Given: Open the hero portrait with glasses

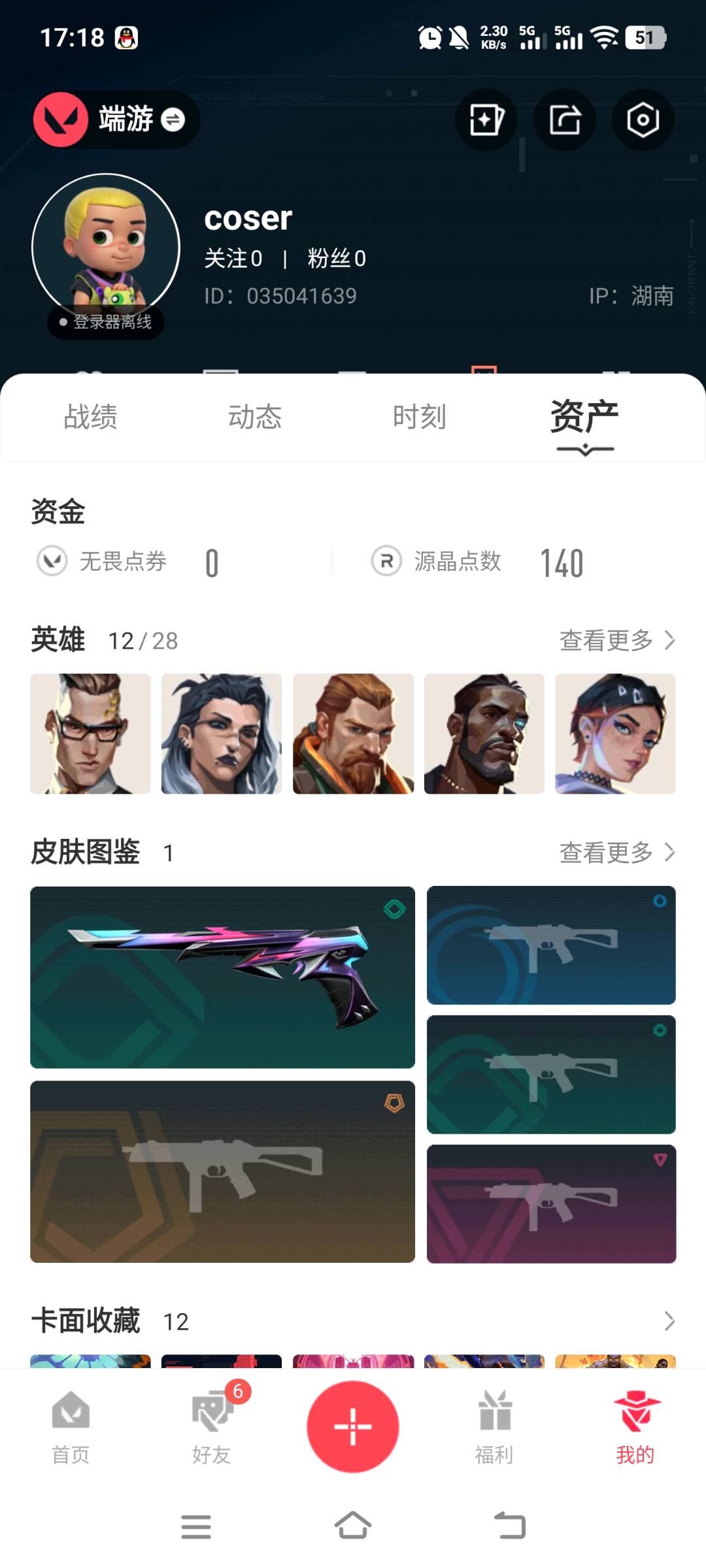Looking at the screenshot, I should pos(90,734).
